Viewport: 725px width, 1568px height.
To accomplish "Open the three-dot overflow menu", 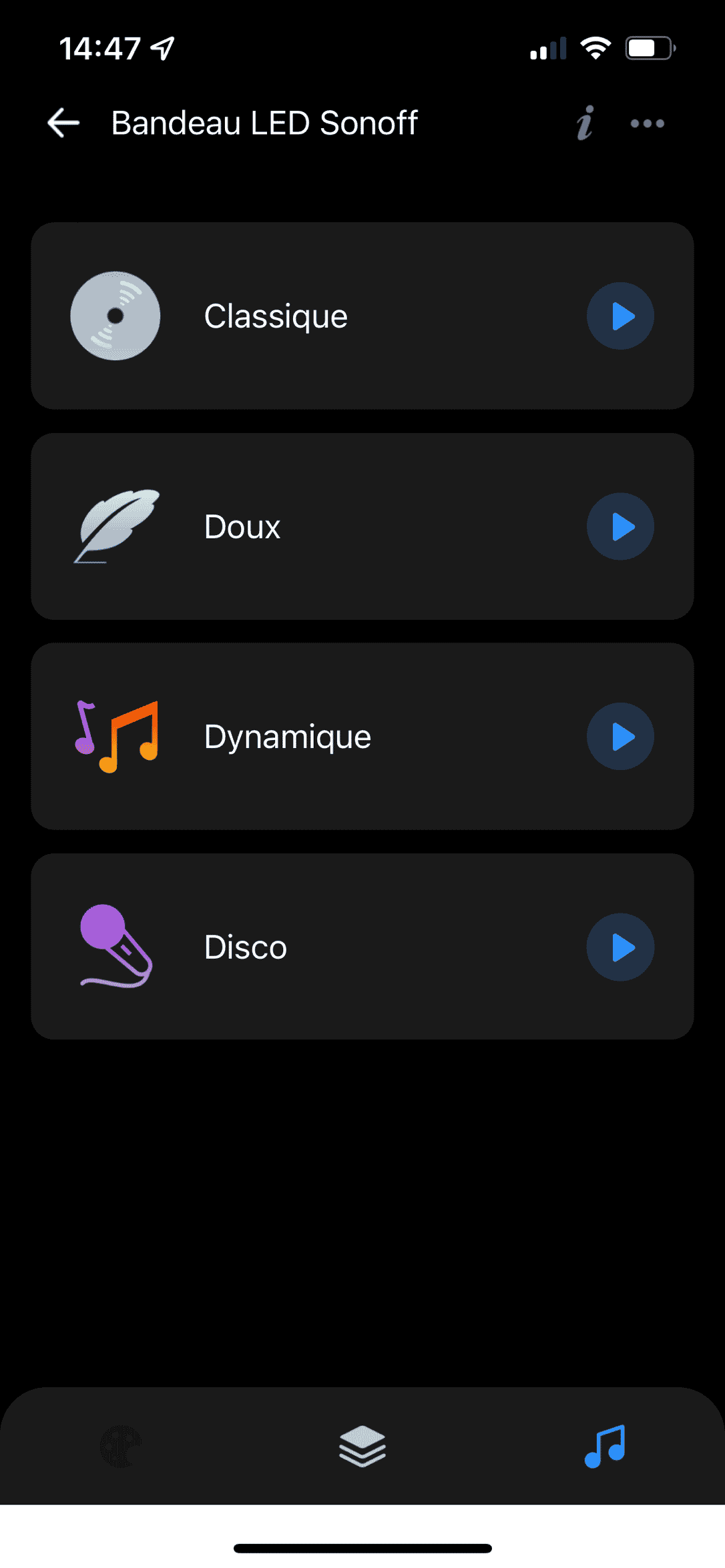I will 648,123.
